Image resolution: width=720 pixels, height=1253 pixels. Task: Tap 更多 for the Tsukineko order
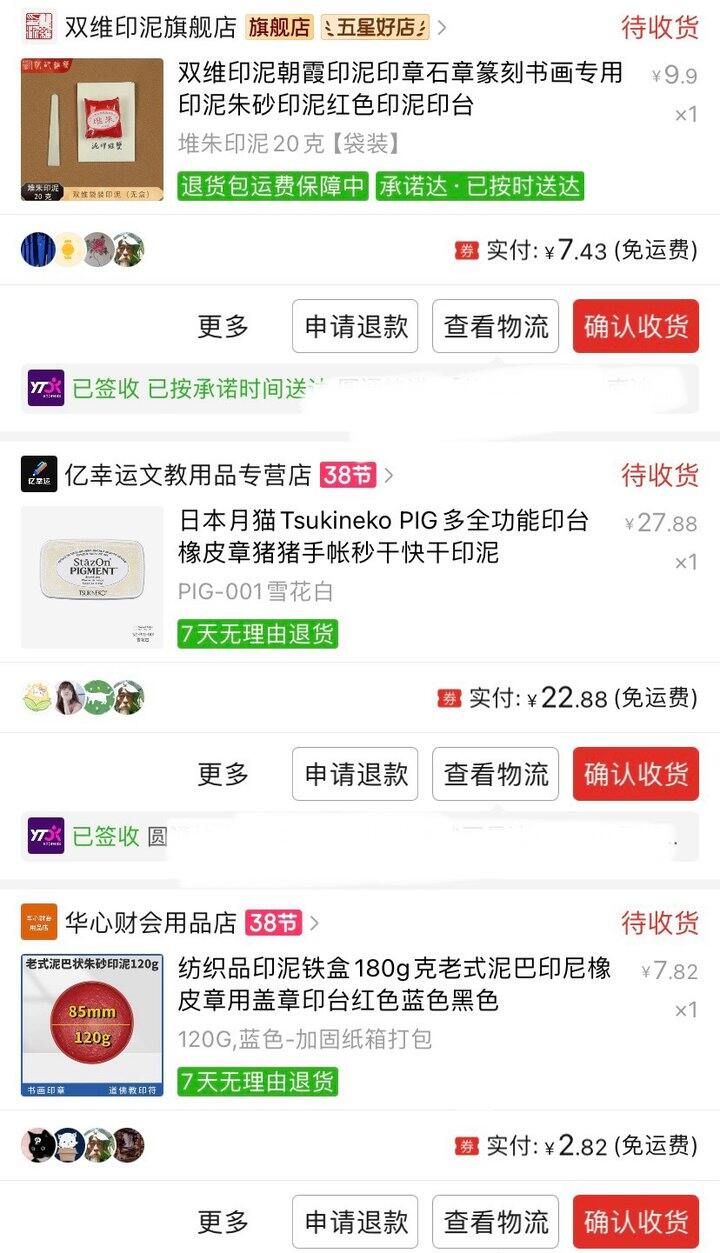click(223, 774)
